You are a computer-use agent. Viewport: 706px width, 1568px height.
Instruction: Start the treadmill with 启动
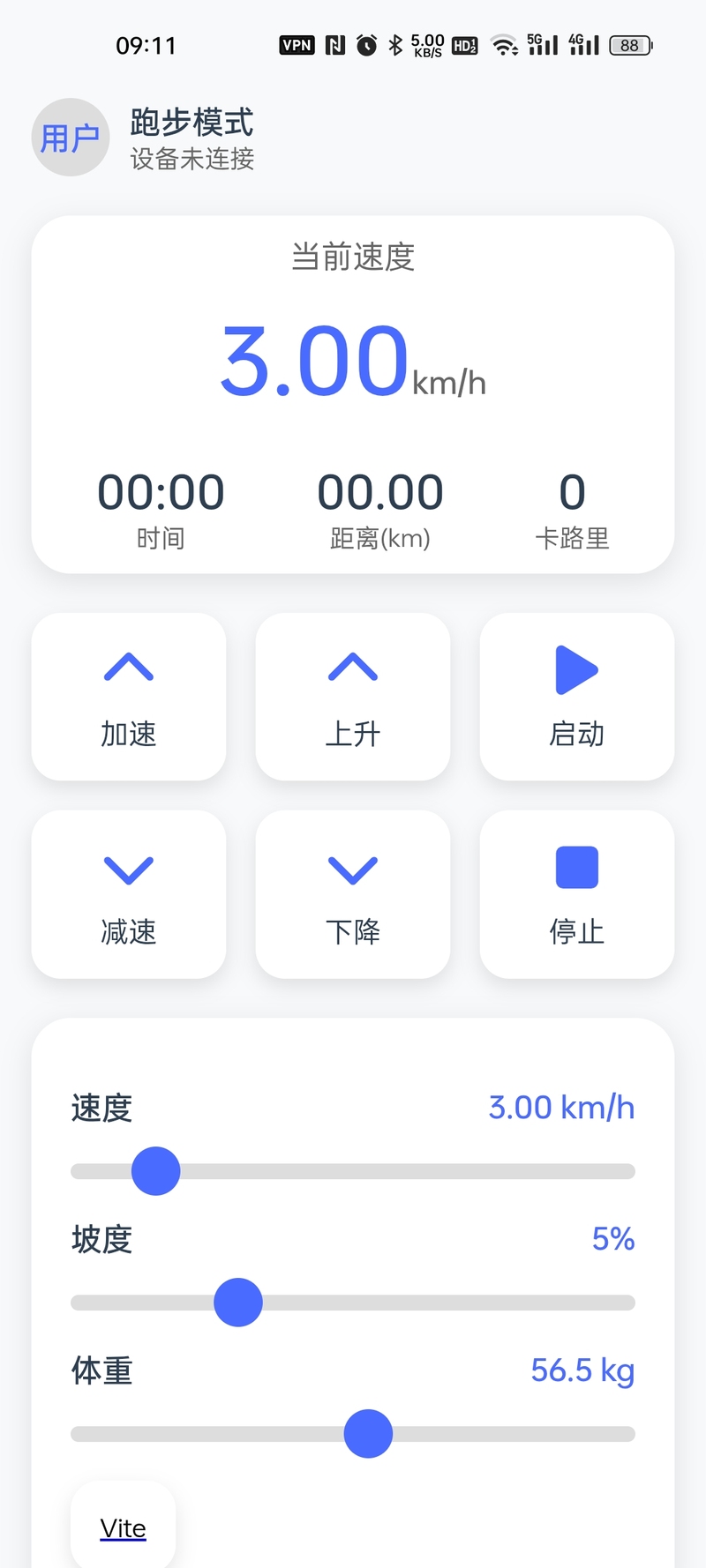577,697
